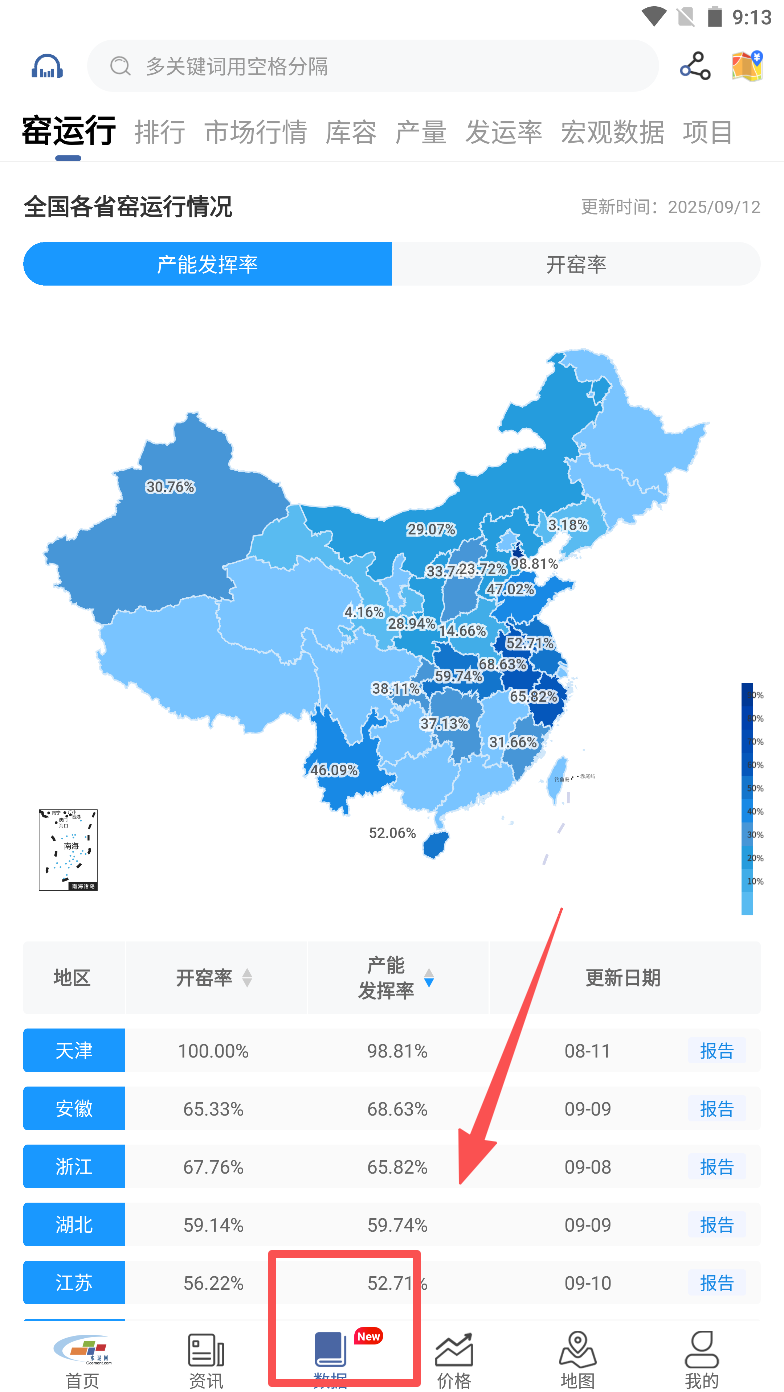Sort table by 开窑率 column
Viewport: 784px width, 1392px height.
(x=215, y=978)
